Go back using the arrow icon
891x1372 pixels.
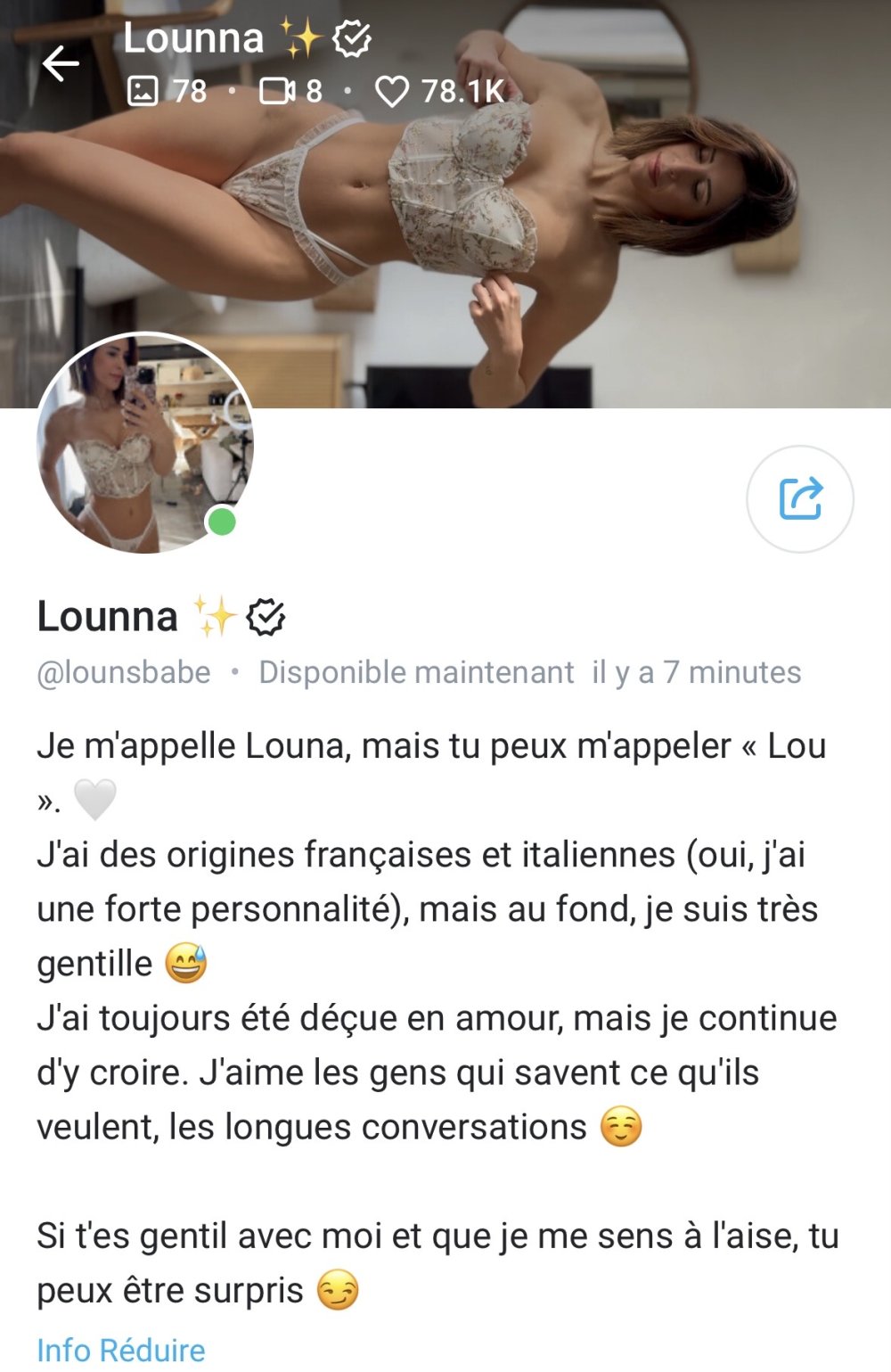61,63
